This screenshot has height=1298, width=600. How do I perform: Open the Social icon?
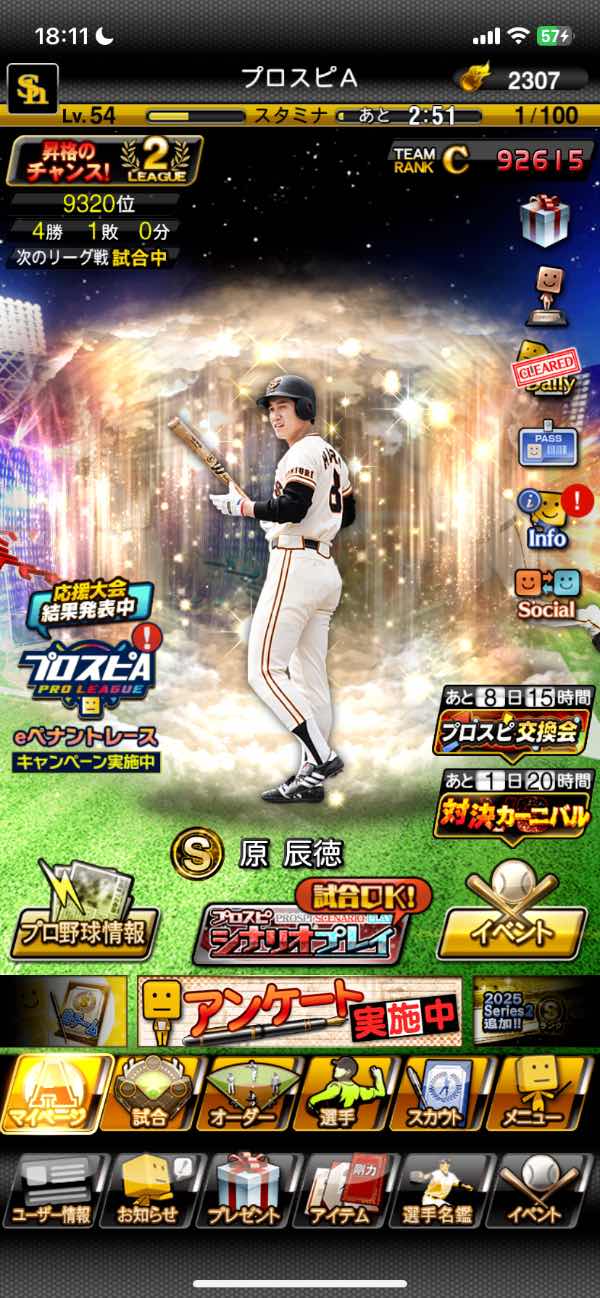[x=546, y=594]
